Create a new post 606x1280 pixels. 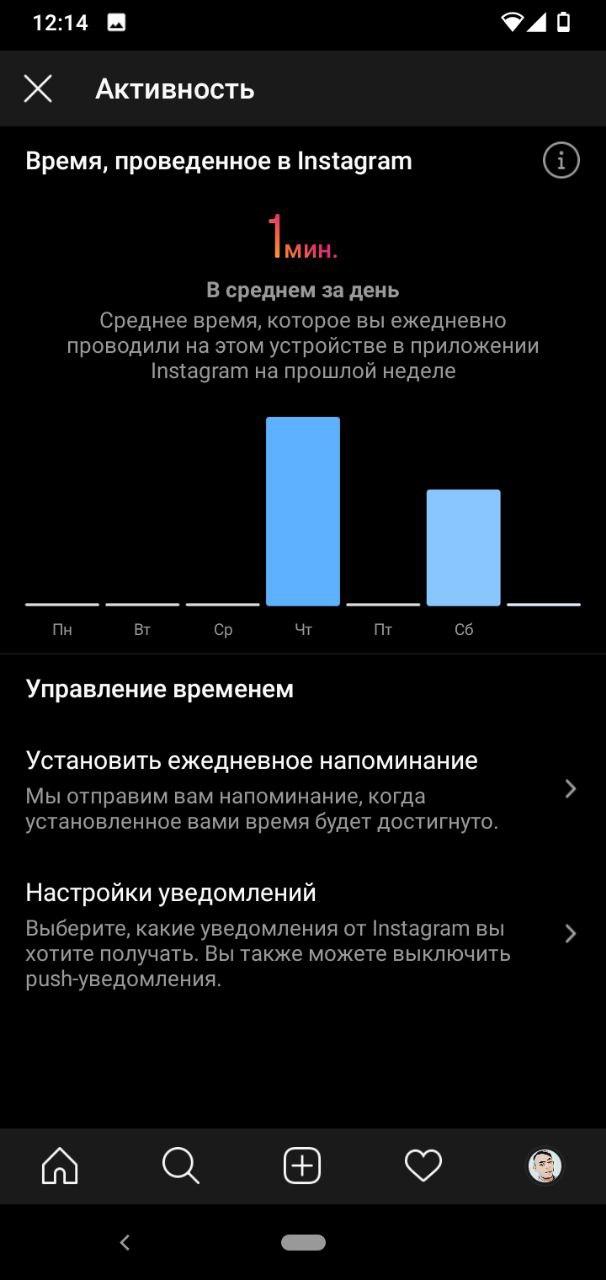pos(302,1166)
